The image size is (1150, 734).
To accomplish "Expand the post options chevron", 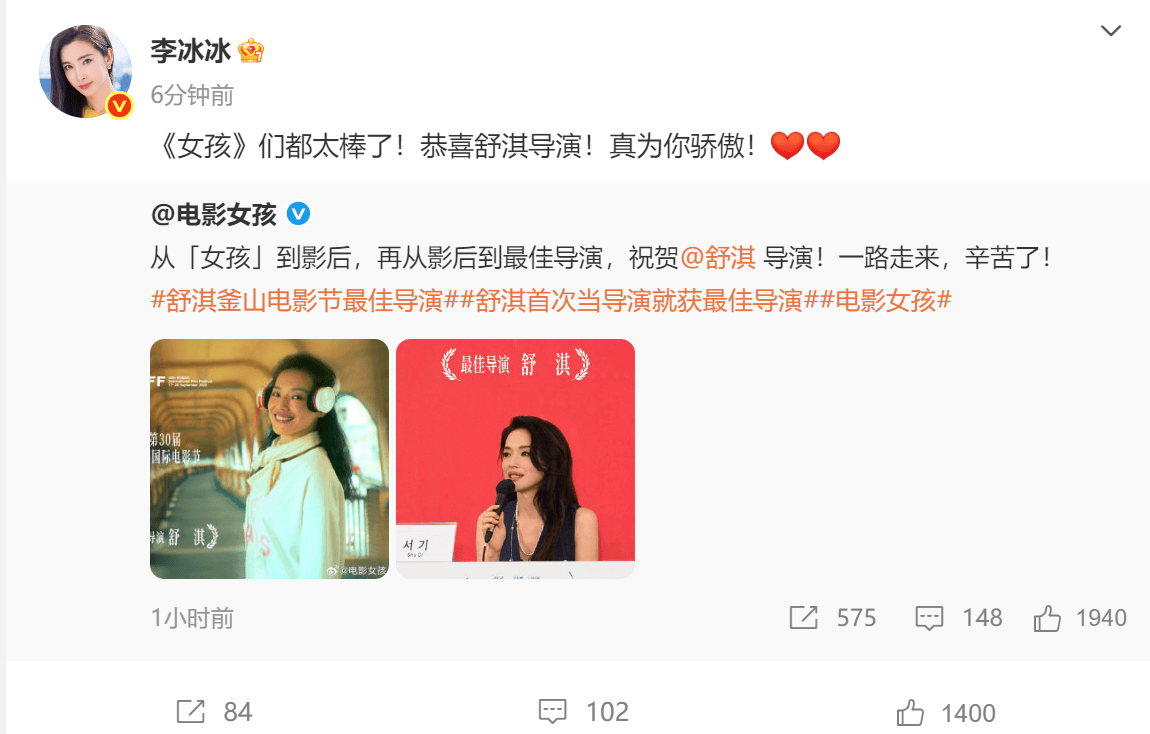I will pyautogui.click(x=1110, y=31).
